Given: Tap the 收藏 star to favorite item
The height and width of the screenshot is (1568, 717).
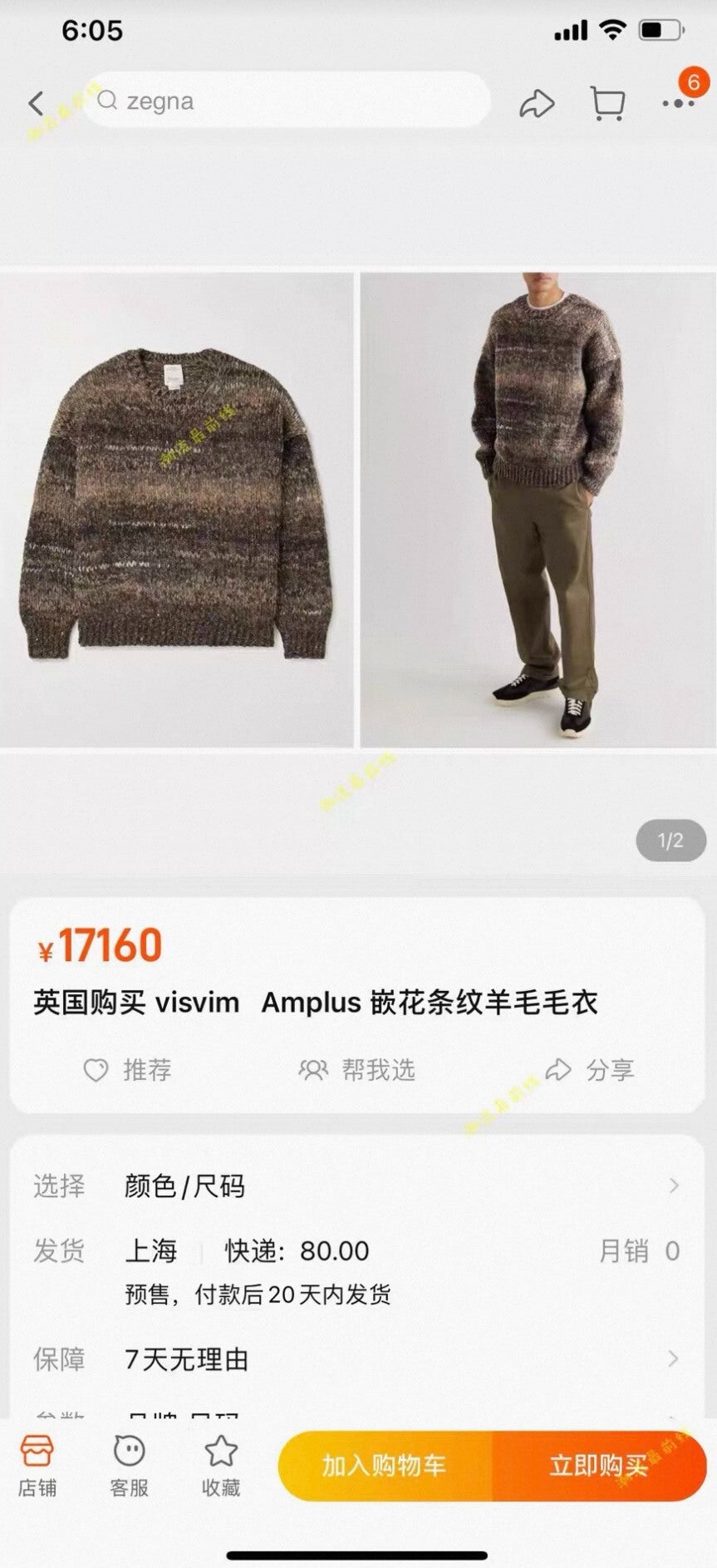Looking at the screenshot, I should click(220, 1466).
